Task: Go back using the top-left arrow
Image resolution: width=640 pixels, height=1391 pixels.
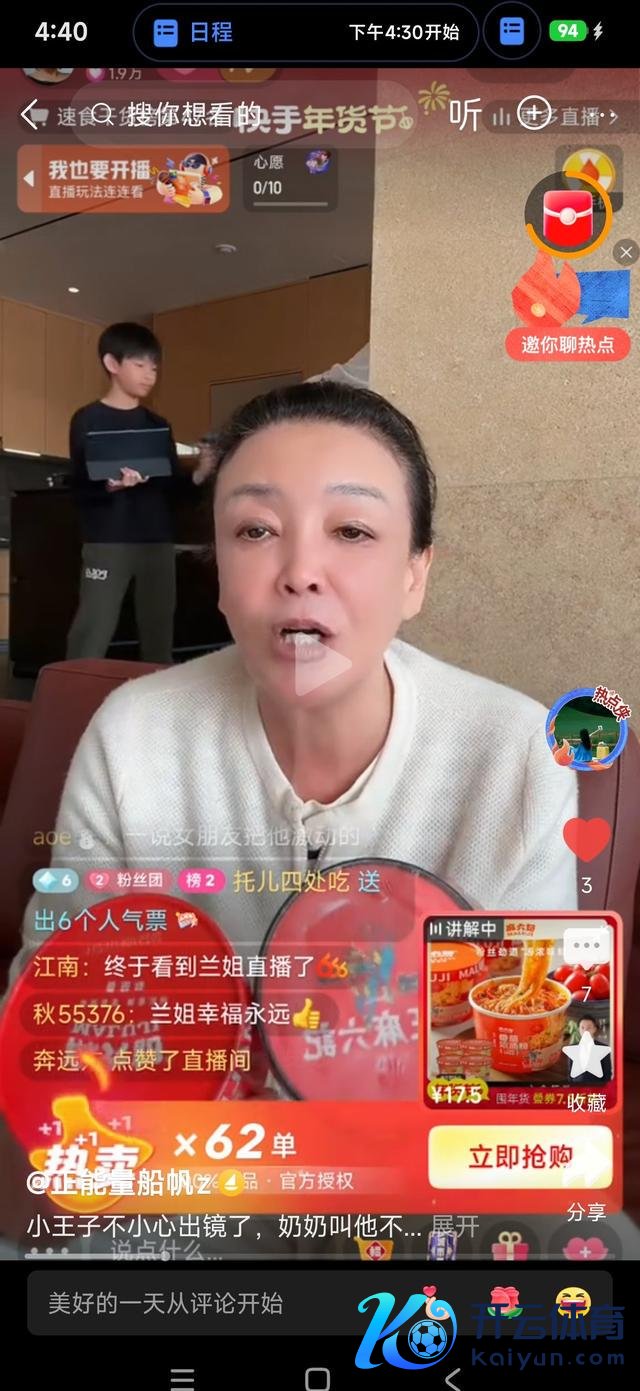Action: (x=29, y=114)
